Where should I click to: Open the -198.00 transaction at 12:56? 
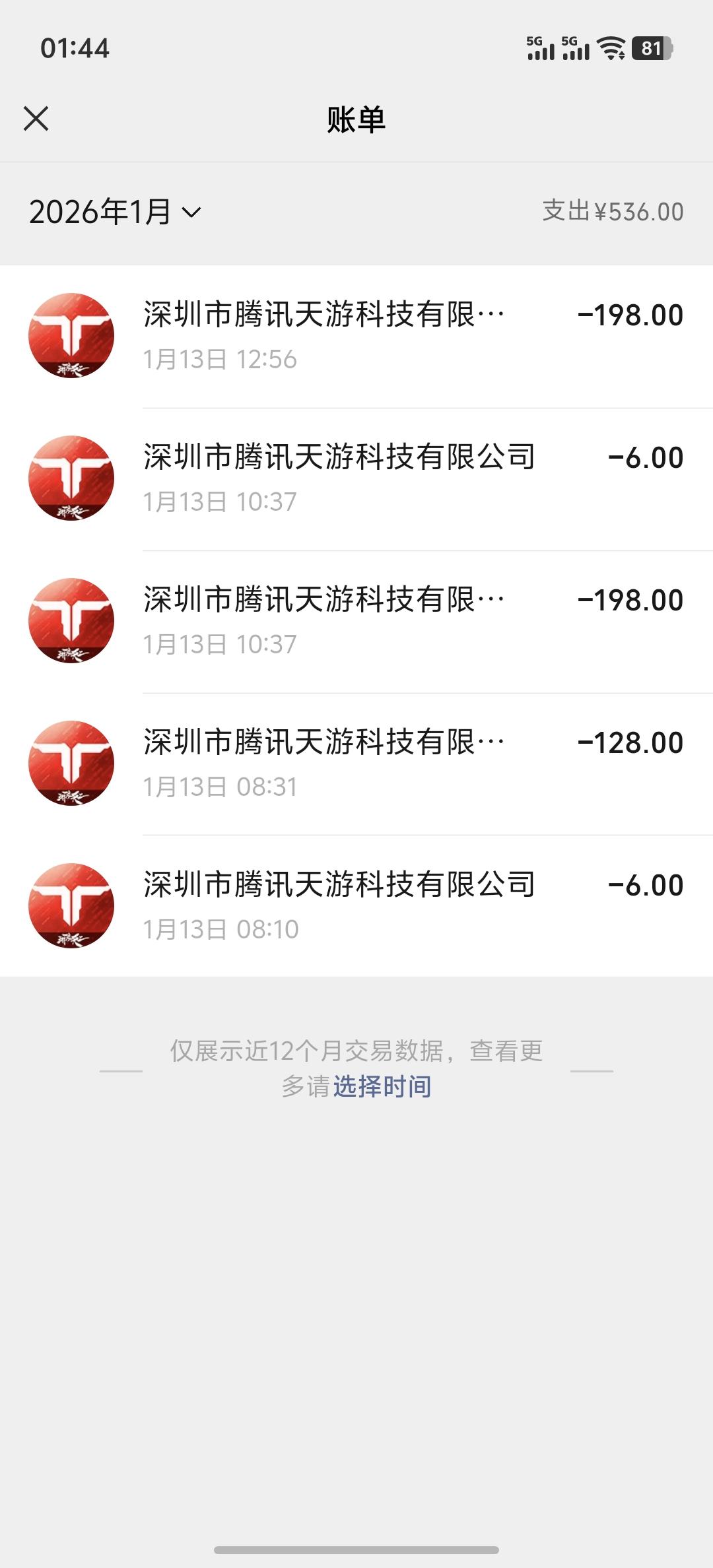pyautogui.click(x=356, y=337)
